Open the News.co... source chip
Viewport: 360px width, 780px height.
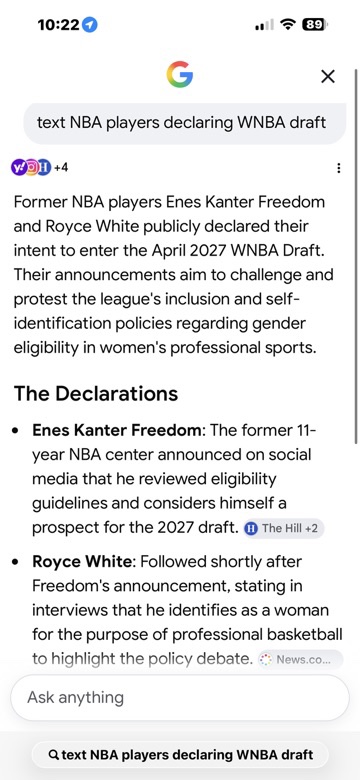300,660
